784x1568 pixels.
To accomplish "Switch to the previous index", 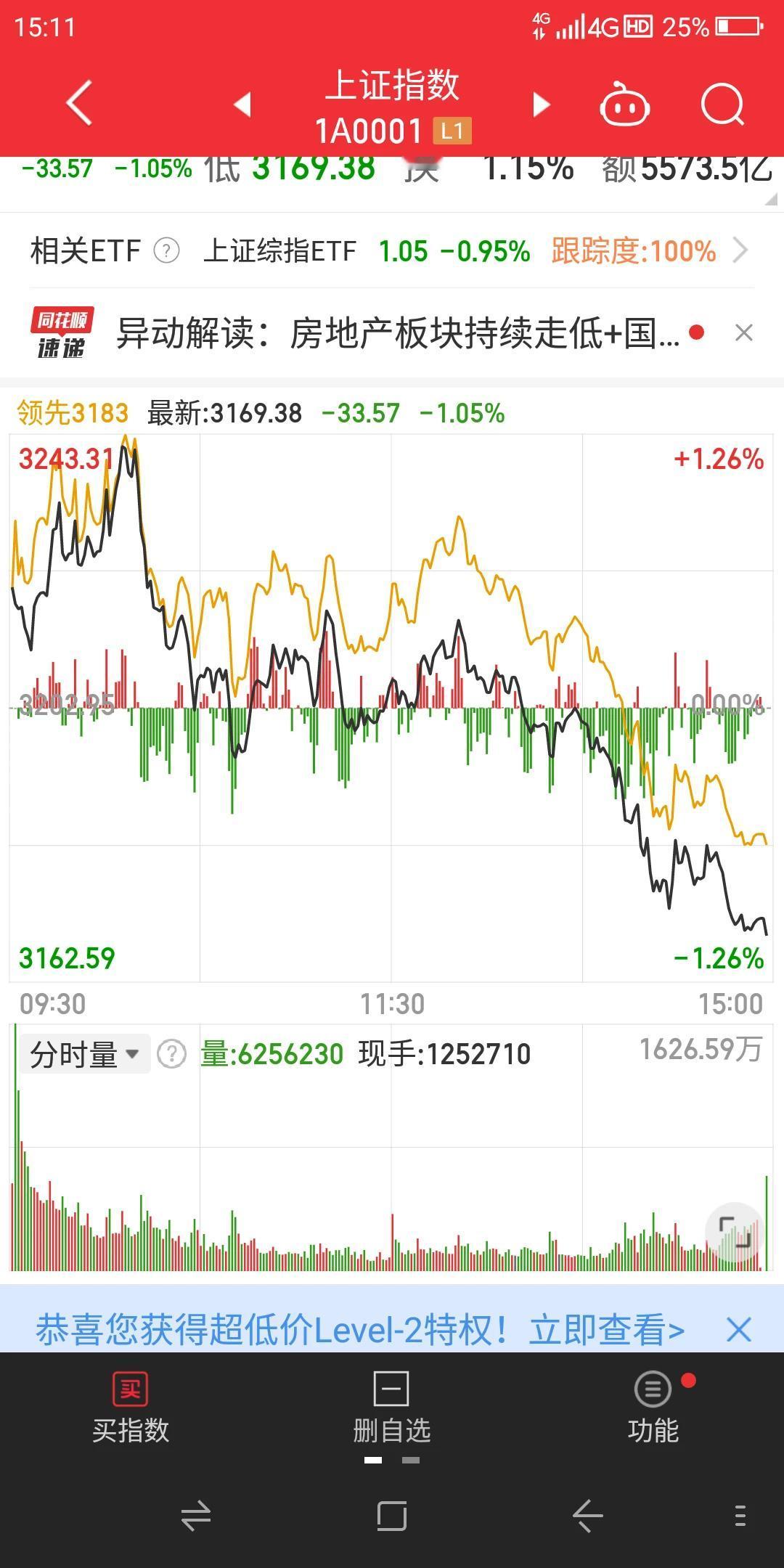I will click(x=243, y=104).
